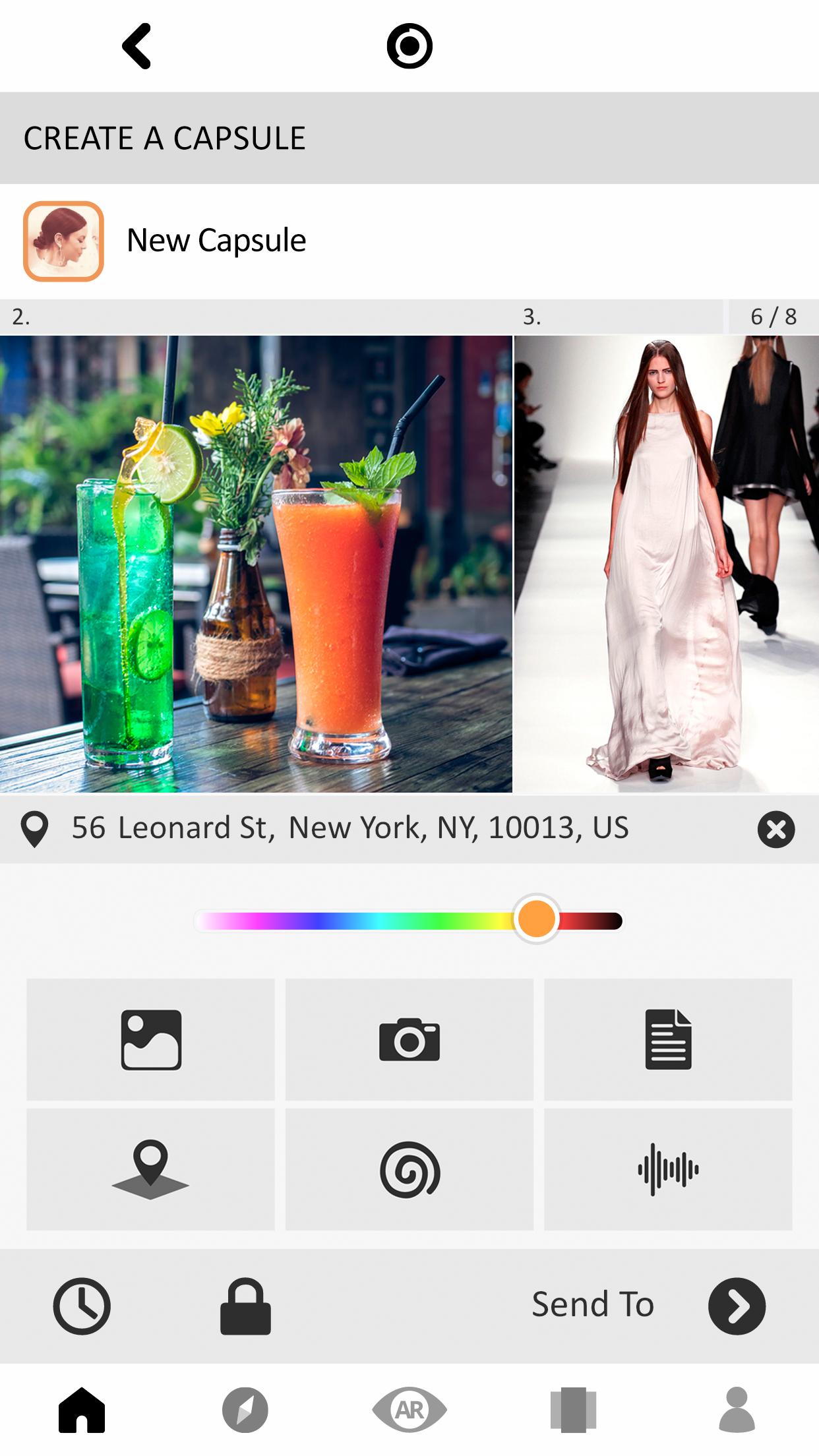Add a map location pin
819x1456 pixels.
[151, 1169]
